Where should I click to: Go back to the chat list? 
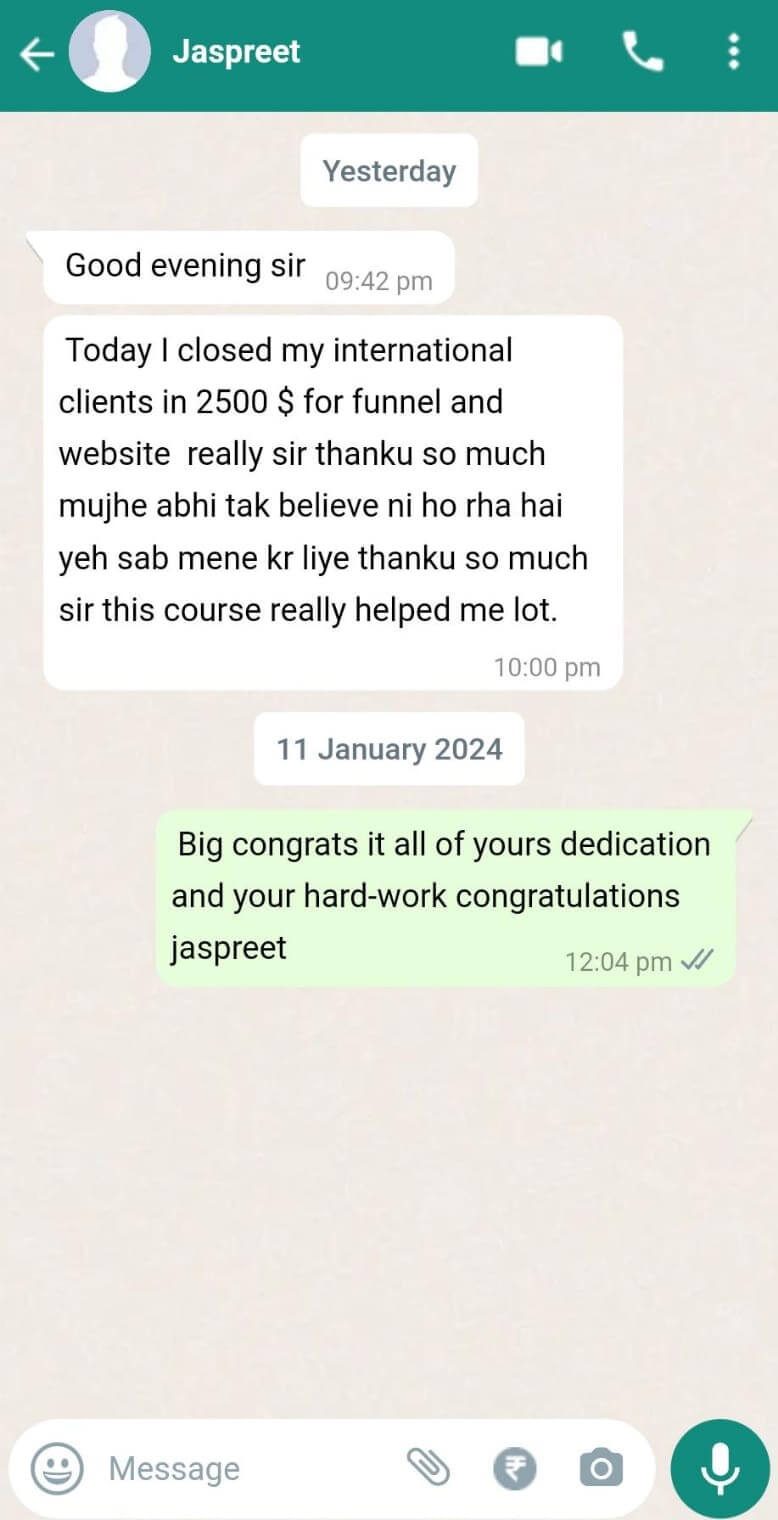(36, 54)
